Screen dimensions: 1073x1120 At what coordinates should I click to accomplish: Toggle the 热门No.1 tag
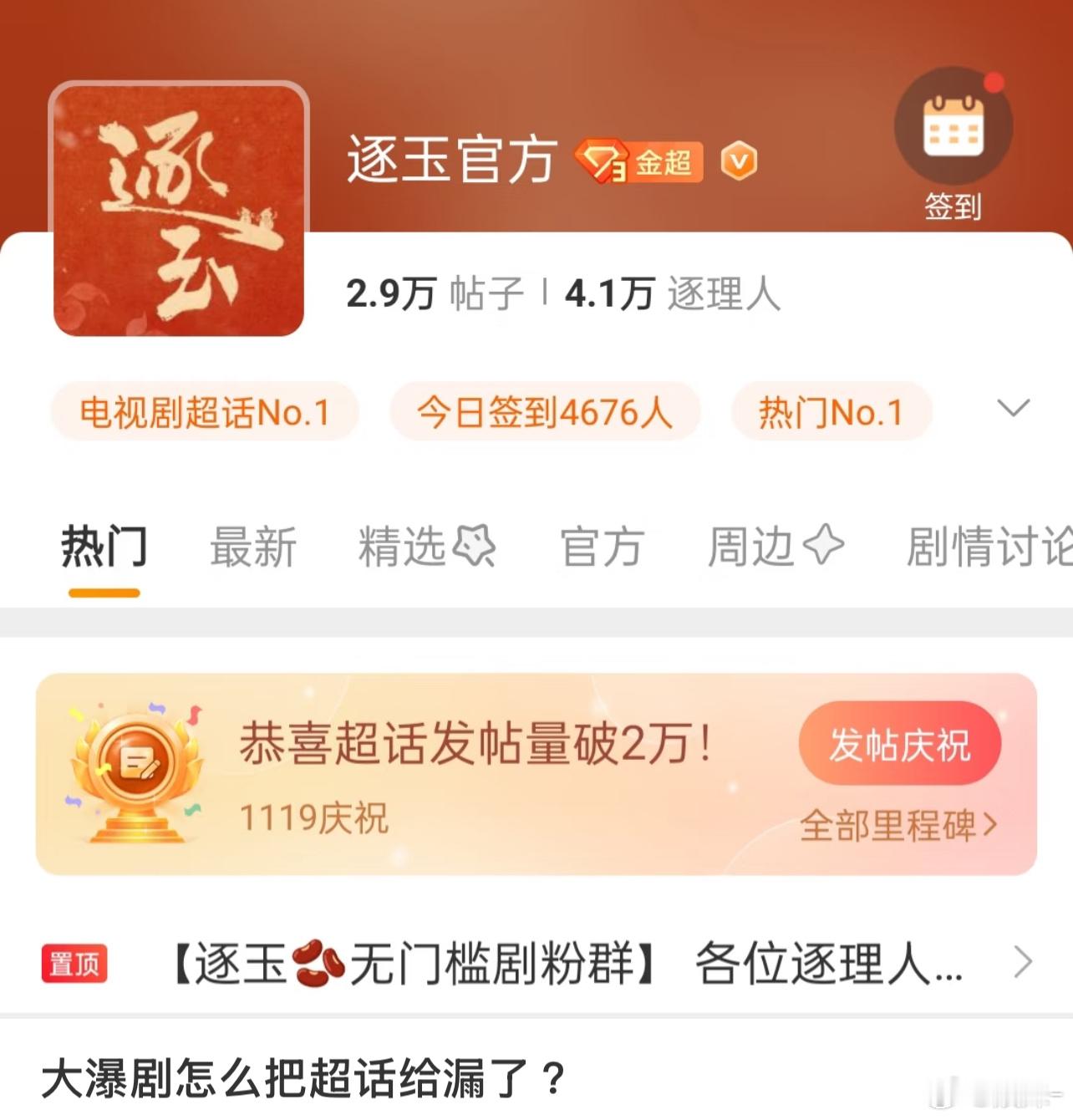tap(831, 411)
